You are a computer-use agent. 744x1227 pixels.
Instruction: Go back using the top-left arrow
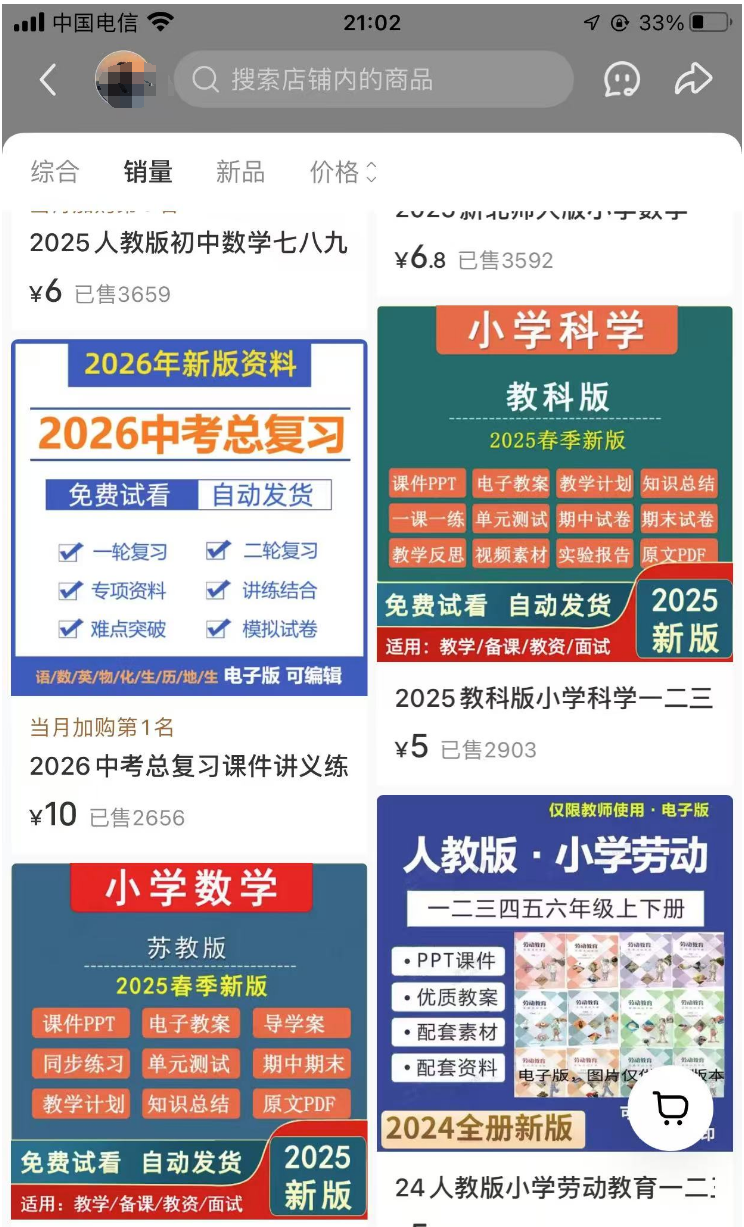(48, 80)
